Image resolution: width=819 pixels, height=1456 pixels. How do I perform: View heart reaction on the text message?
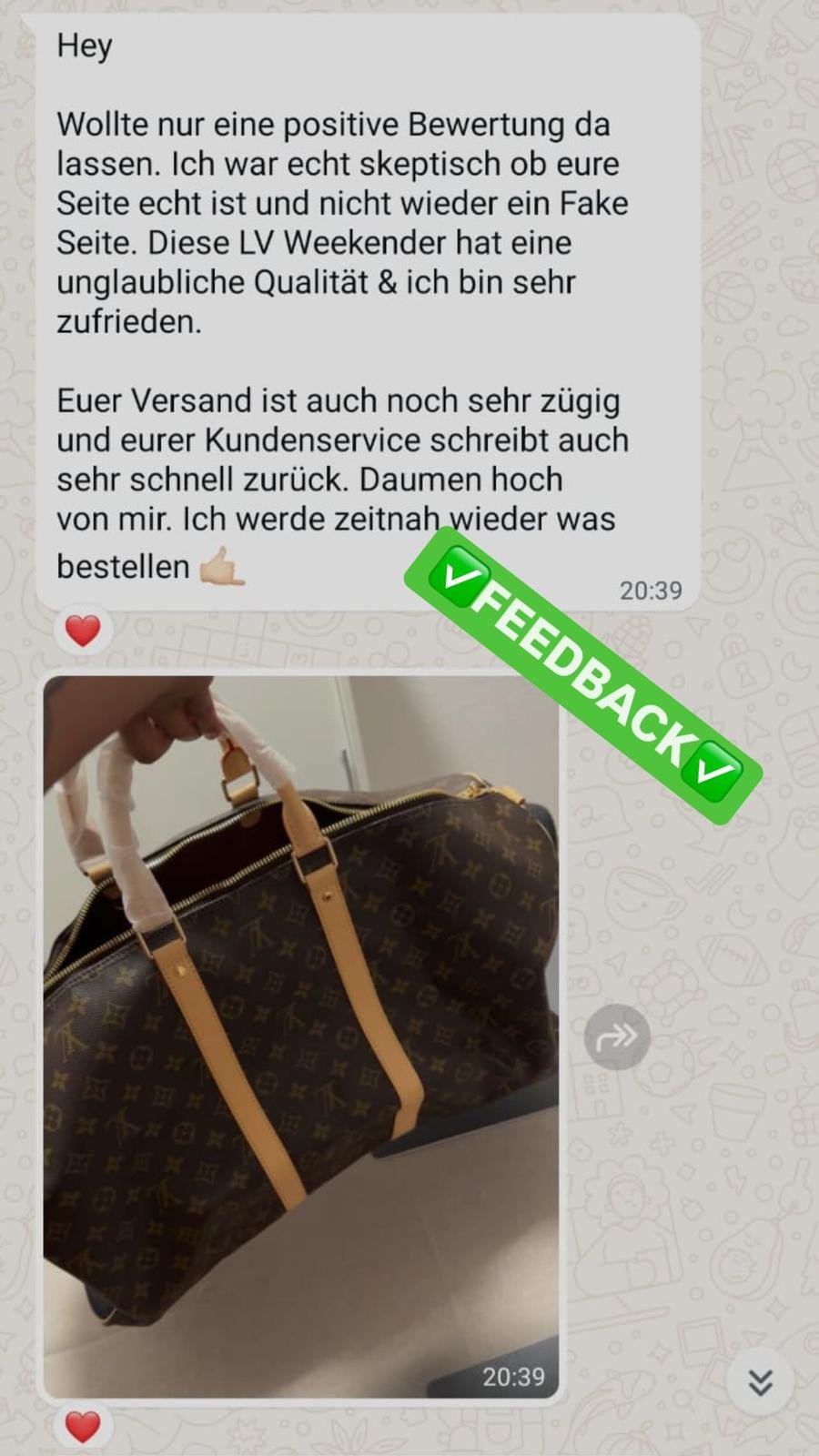point(83,631)
